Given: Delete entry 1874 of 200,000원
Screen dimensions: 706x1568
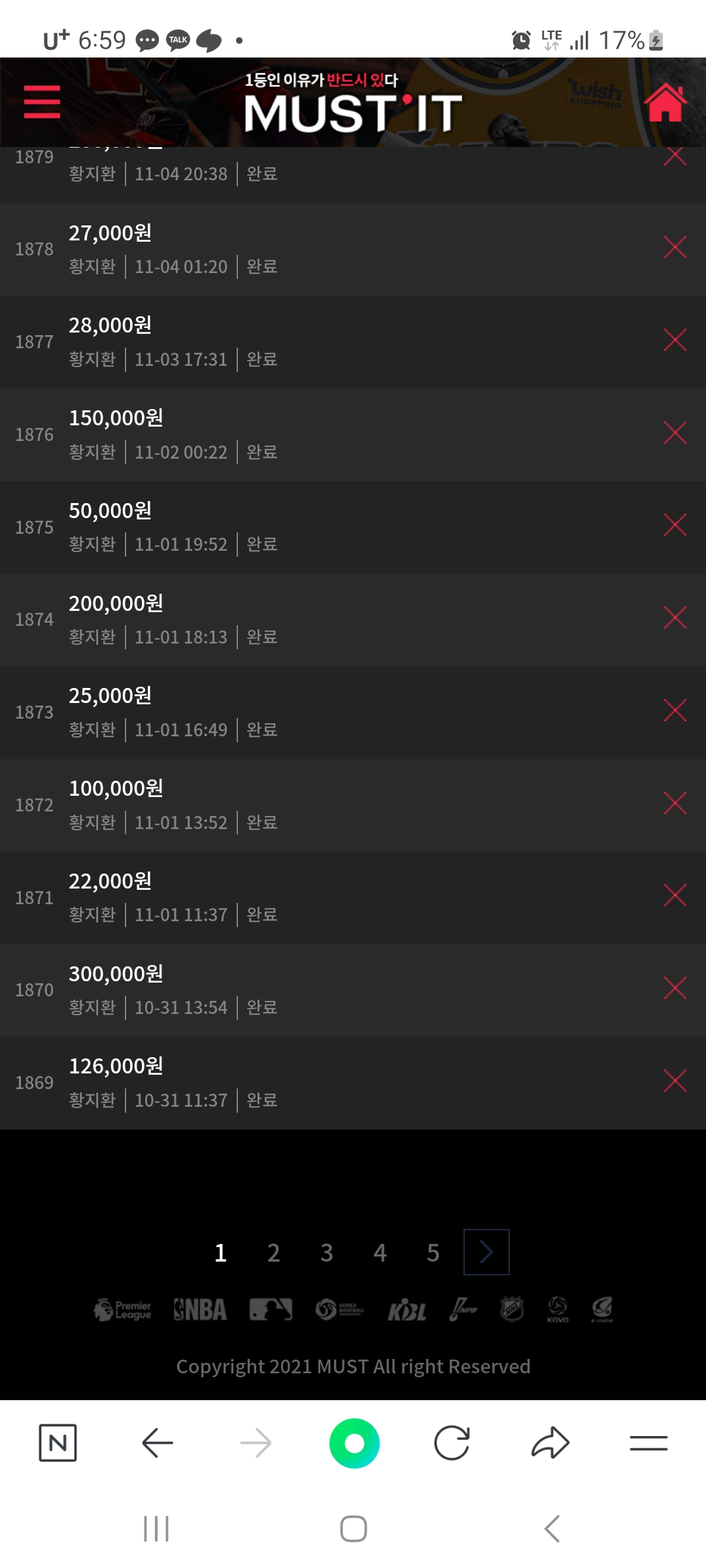Looking at the screenshot, I should point(675,618).
